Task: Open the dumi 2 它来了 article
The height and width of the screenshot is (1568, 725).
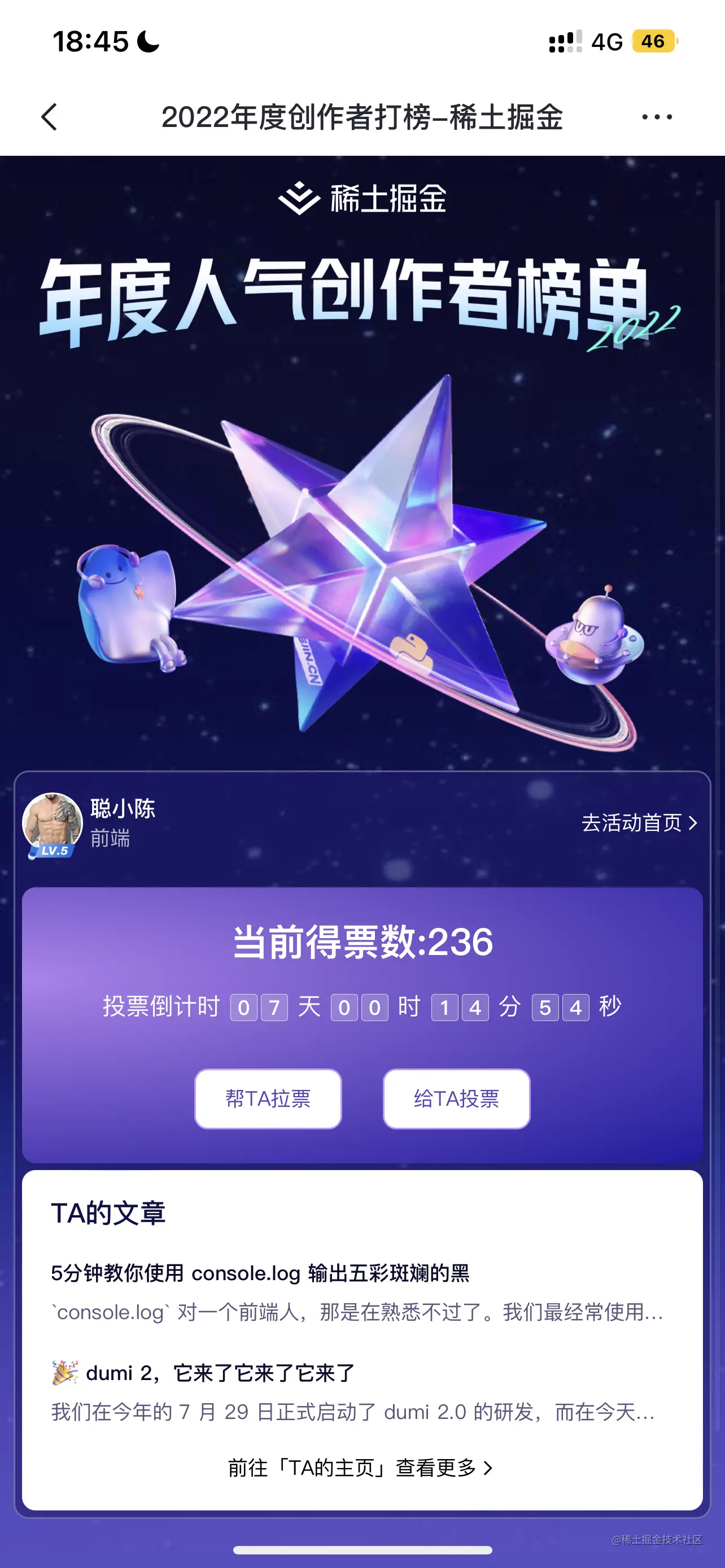Action: pyautogui.click(x=219, y=1373)
